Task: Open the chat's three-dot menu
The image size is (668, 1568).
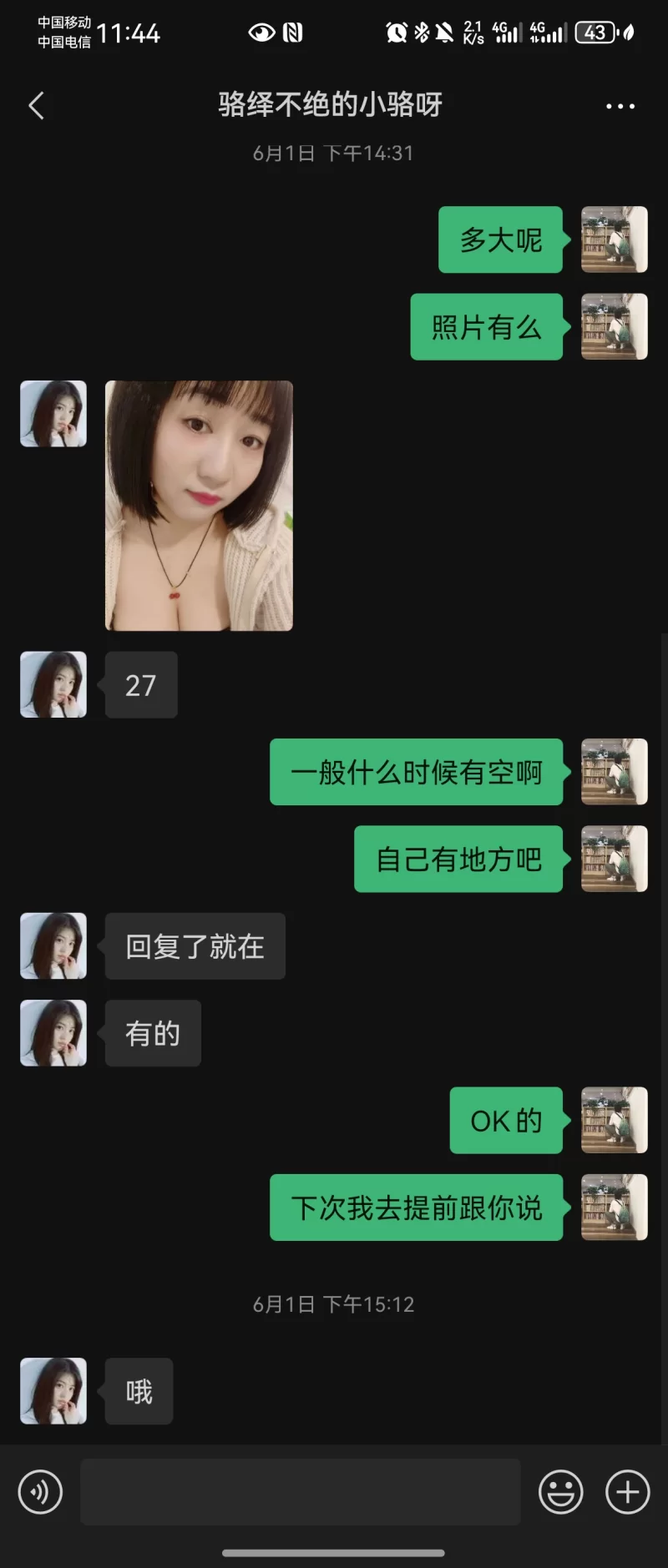Action: pyautogui.click(x=620, y=106)
